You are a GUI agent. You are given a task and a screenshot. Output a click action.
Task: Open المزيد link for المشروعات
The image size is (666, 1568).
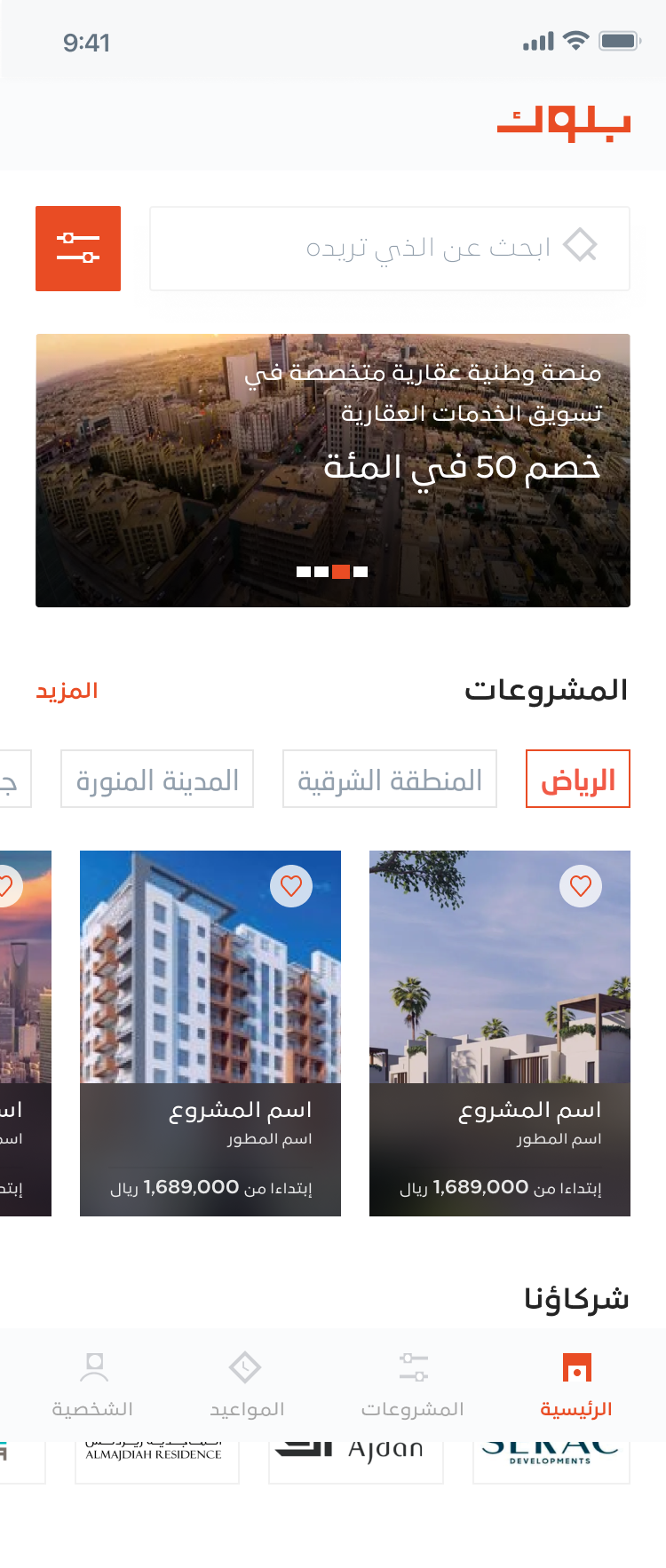(67, 691)
